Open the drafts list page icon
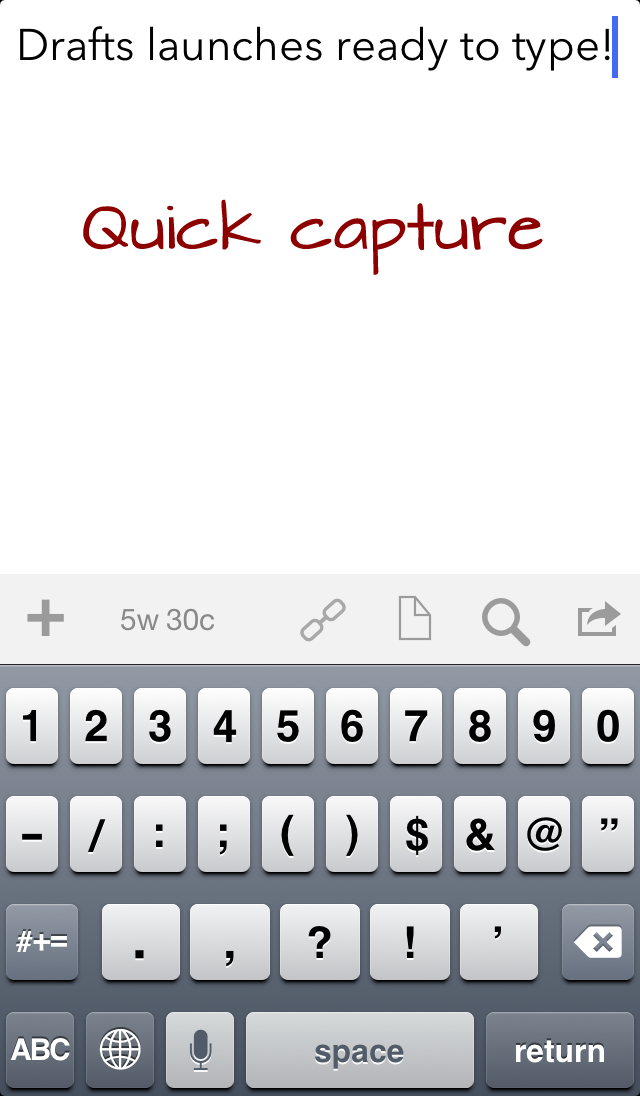The width and height of the screenshot is (640, 1096). pos(415,620)
